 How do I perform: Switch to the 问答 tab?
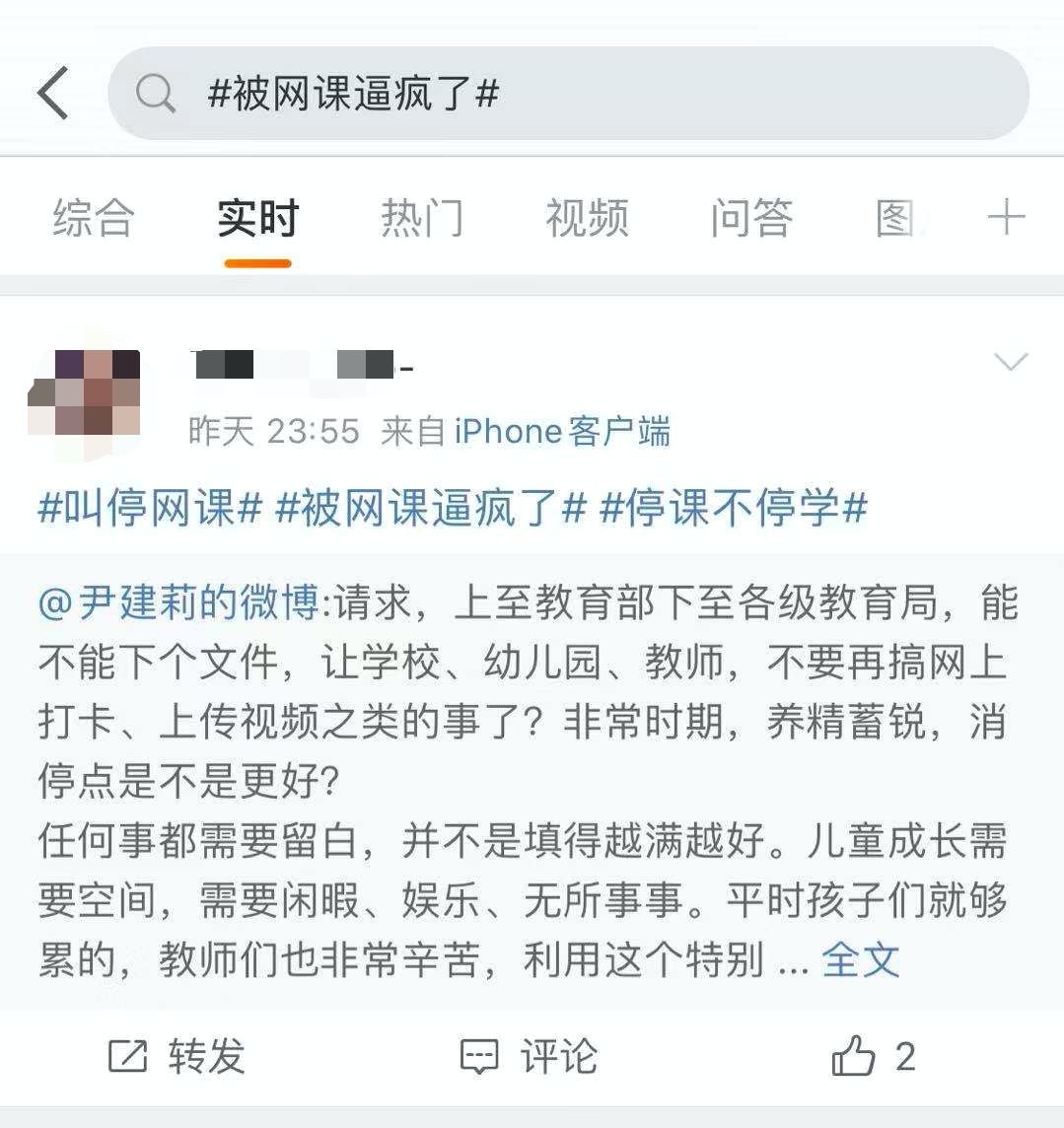coord(751,218)
